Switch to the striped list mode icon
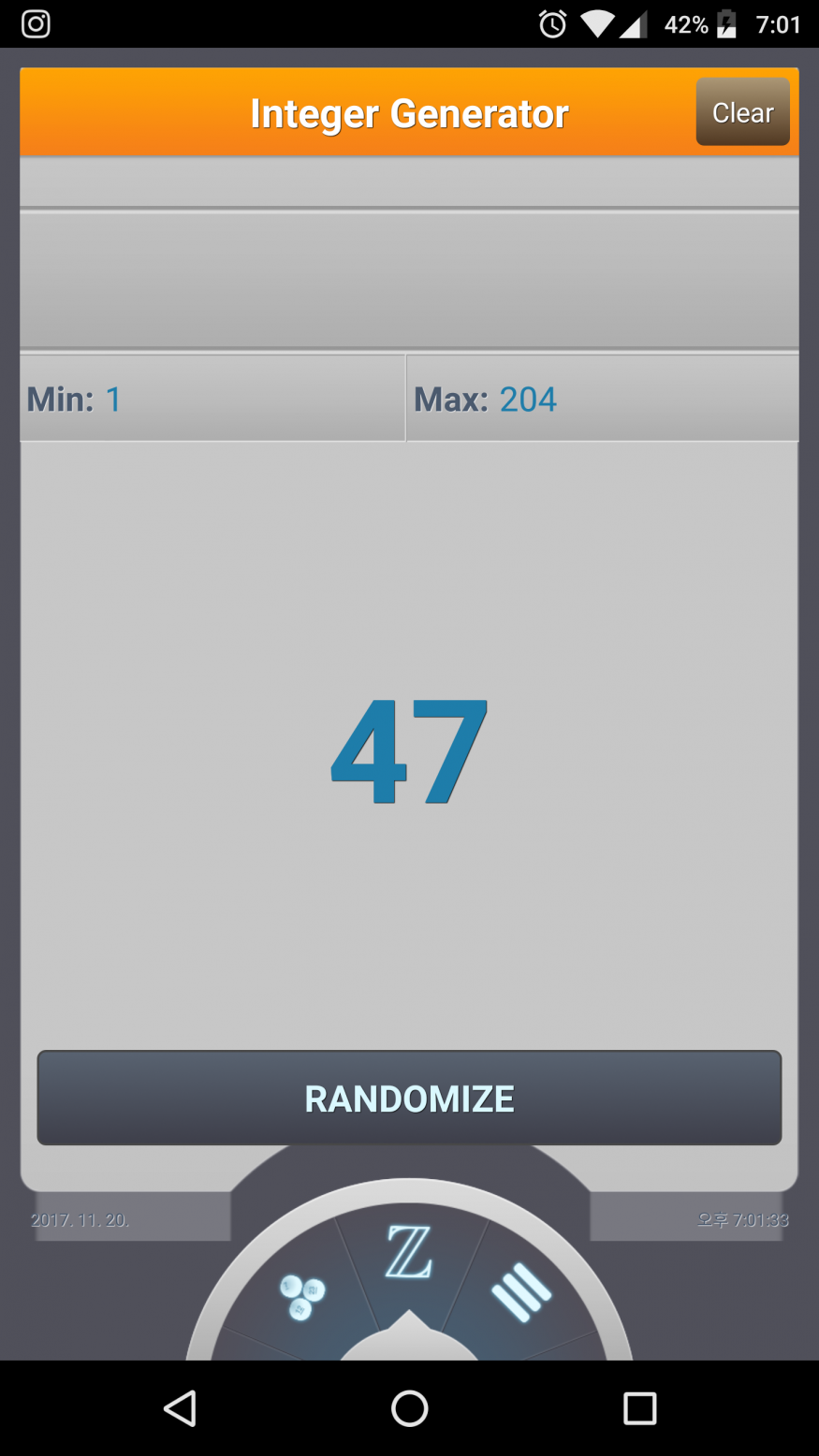 point(520,1292)
